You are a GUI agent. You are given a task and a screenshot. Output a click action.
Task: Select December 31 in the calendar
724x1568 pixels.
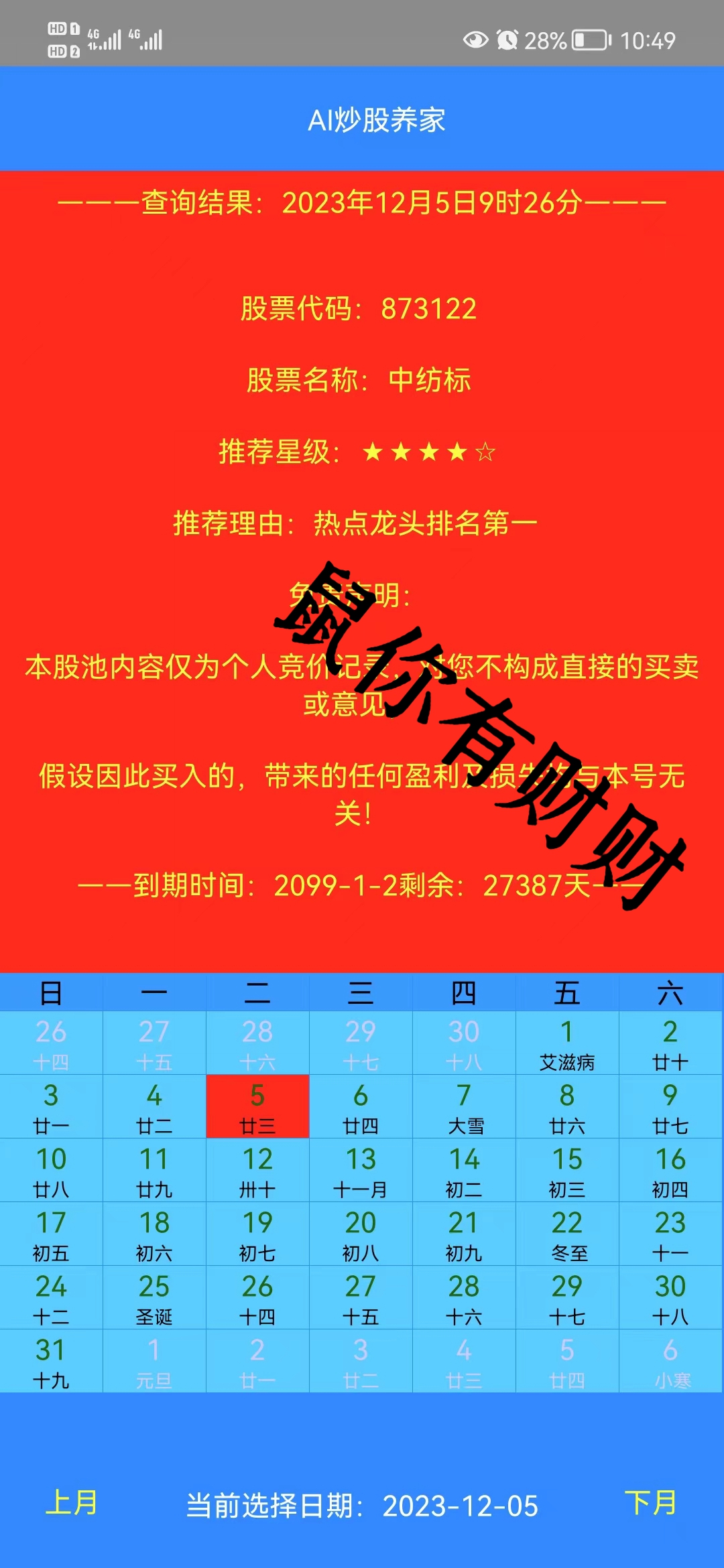[51, 1361]
